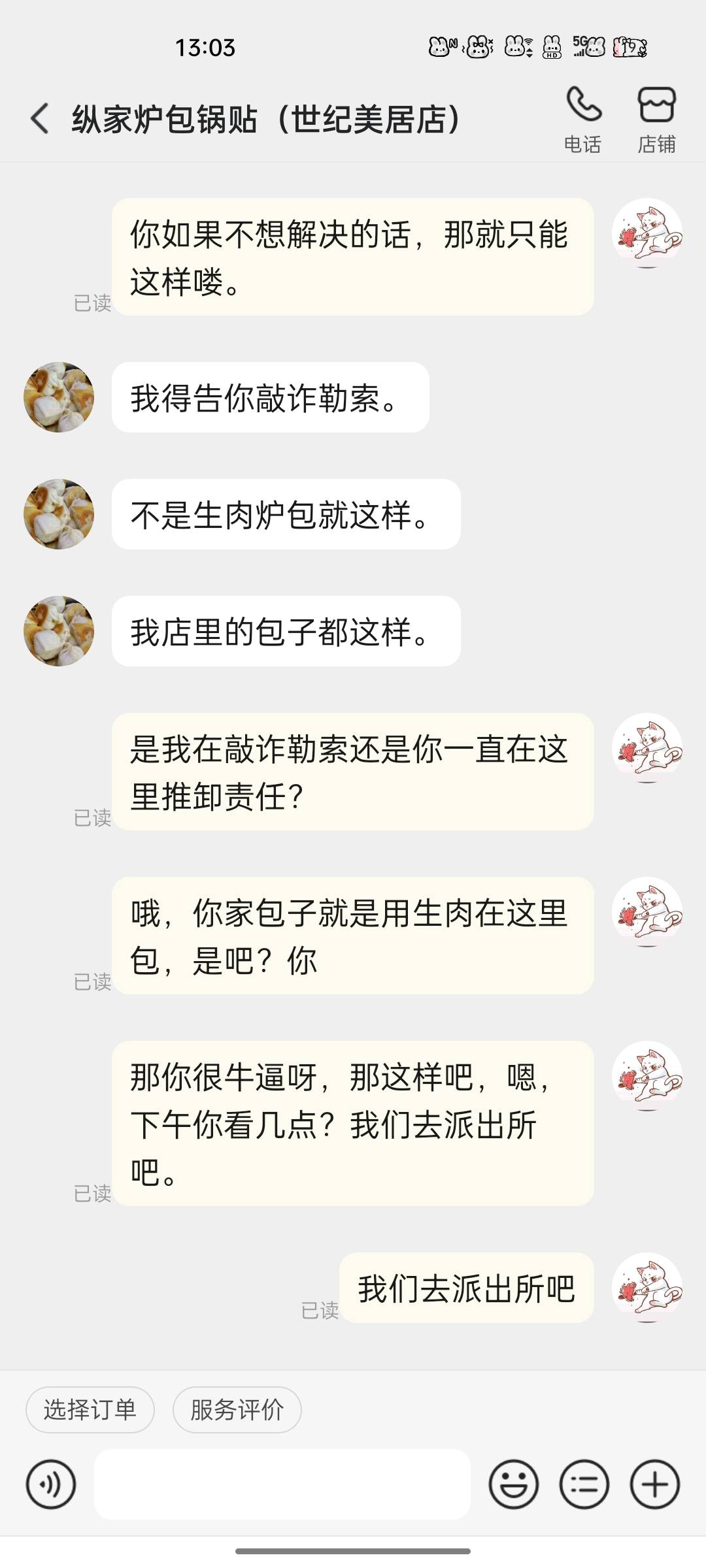Open quick replies list icon
The height and width of the screenshot is (1568, 706).
point(584,1484)
